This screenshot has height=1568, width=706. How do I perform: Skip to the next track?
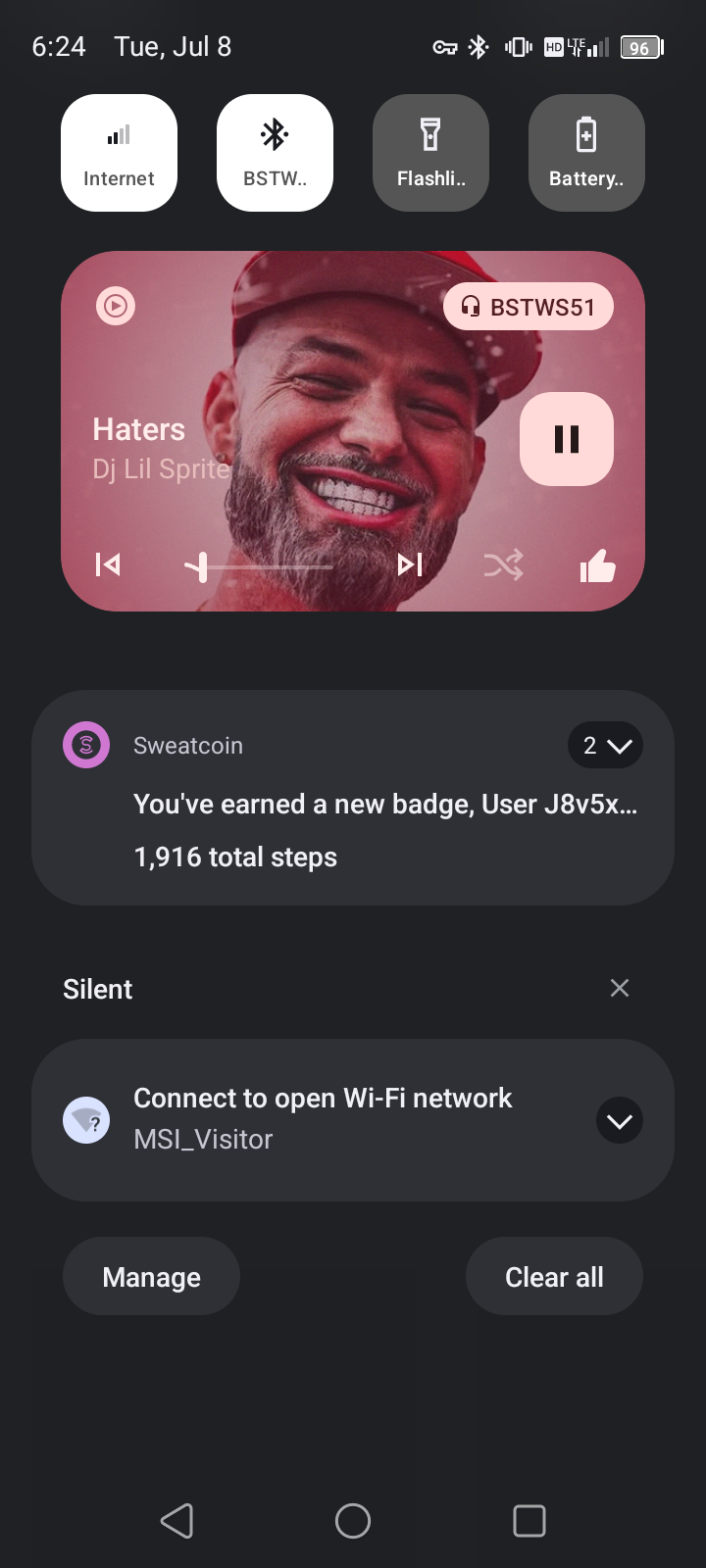(410, 564)
